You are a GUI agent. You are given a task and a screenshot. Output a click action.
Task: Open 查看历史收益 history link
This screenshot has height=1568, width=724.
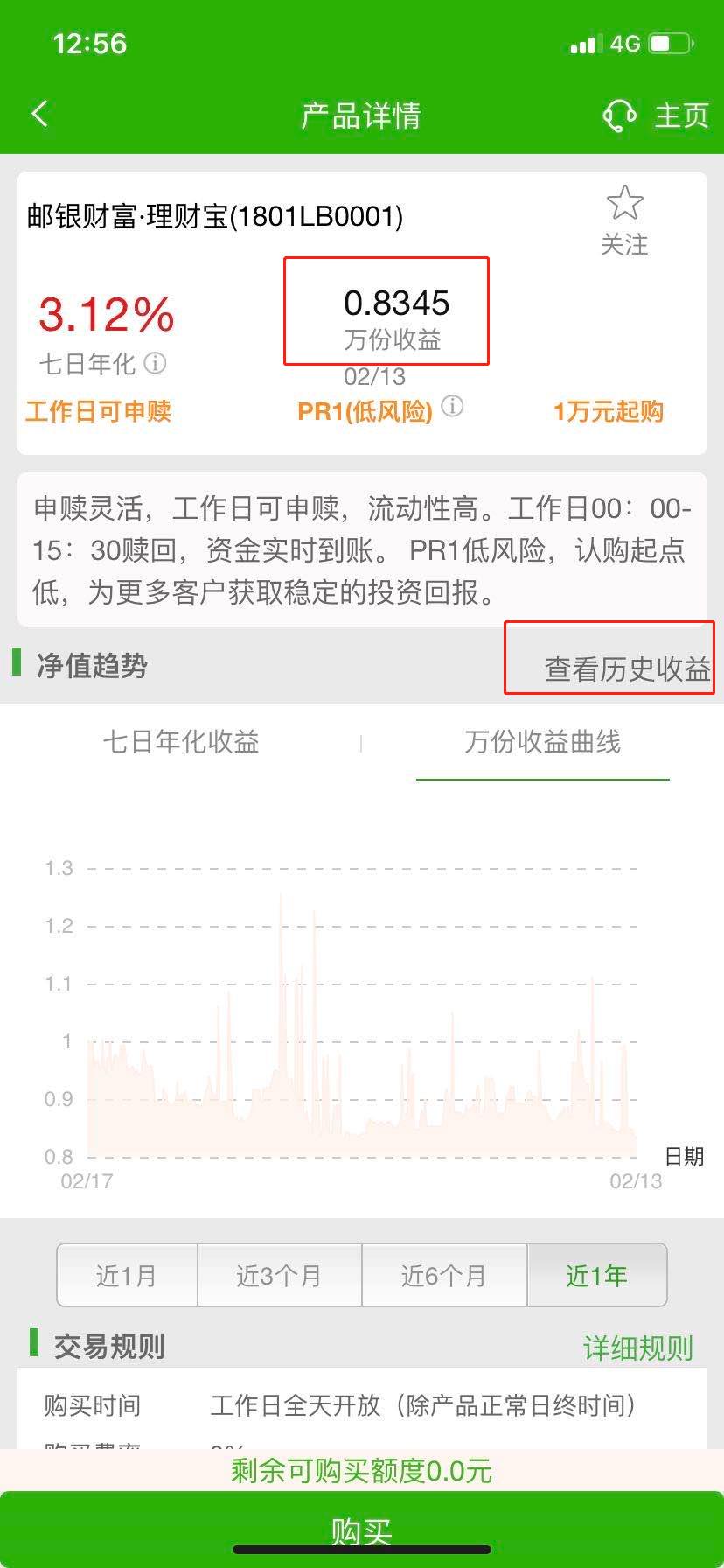tap(627, 668)
